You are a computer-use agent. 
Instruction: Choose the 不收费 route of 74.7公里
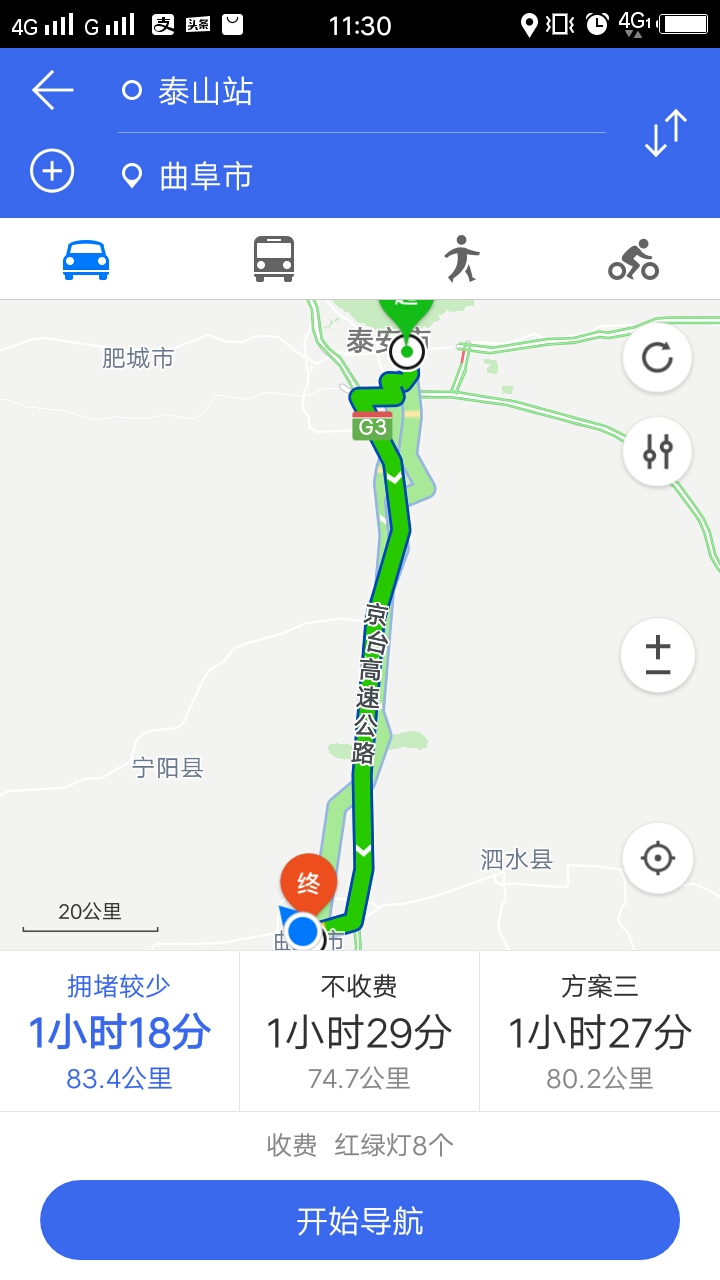point(360,1031)
